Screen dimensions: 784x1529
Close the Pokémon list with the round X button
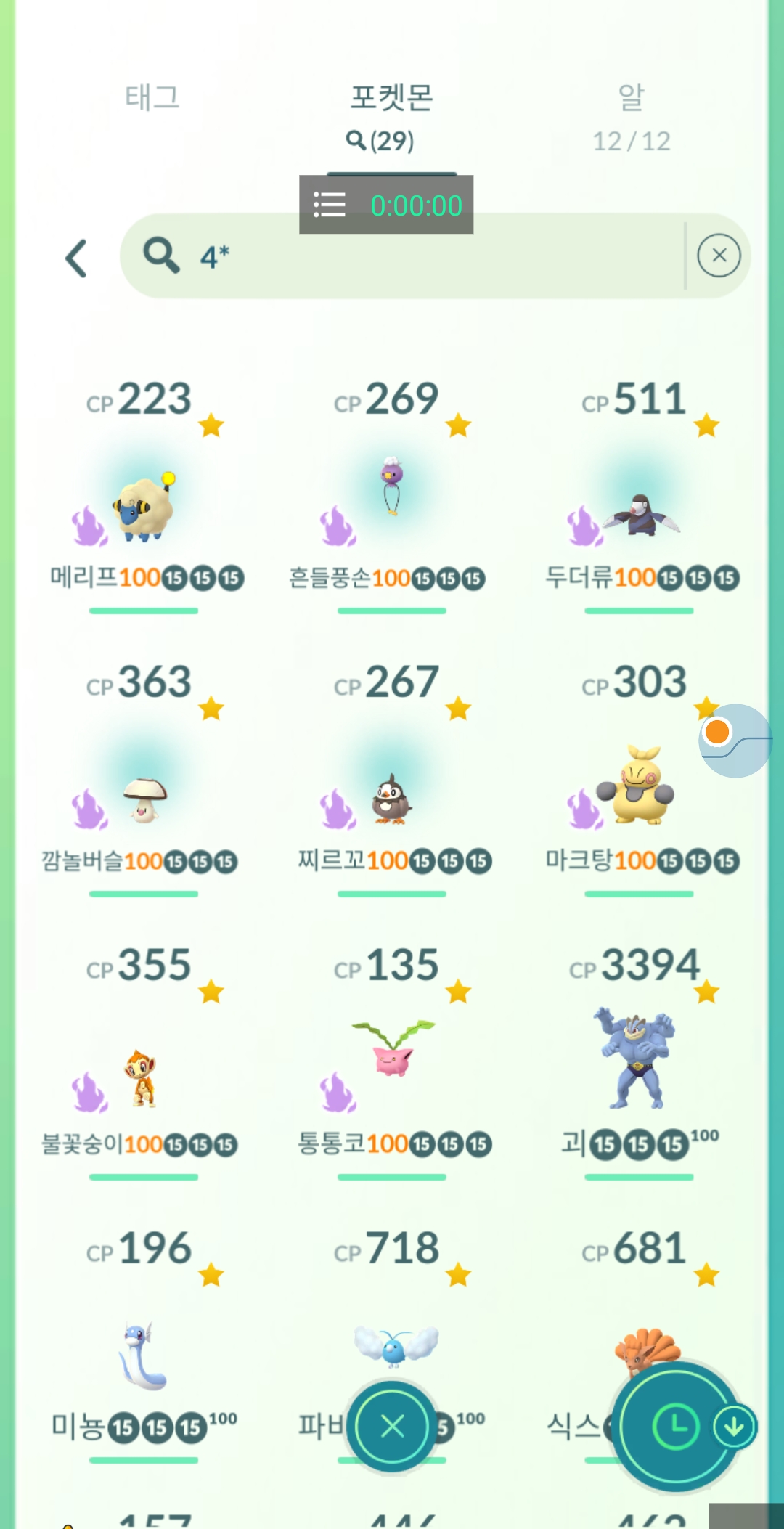393,1427
